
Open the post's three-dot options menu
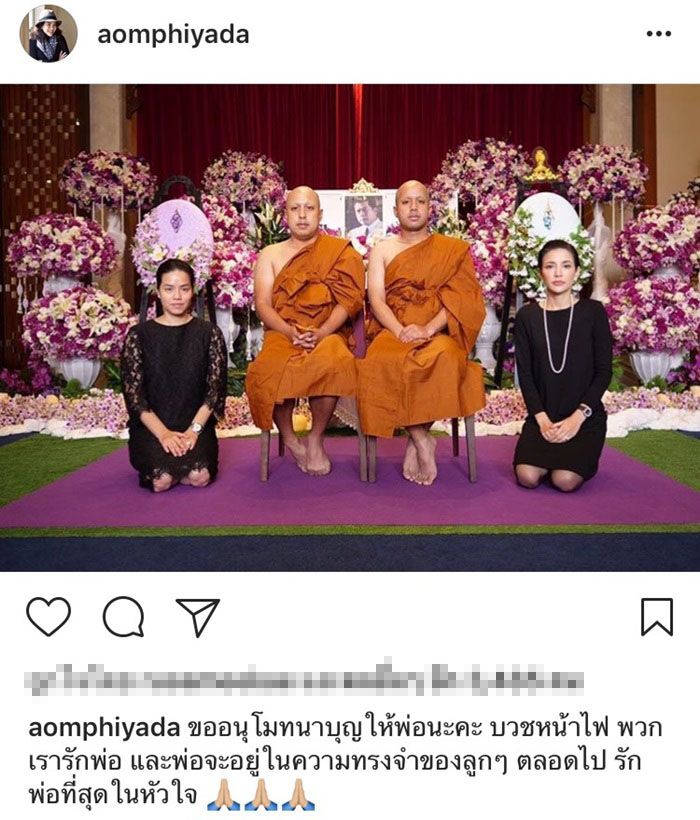click(658, 34)
